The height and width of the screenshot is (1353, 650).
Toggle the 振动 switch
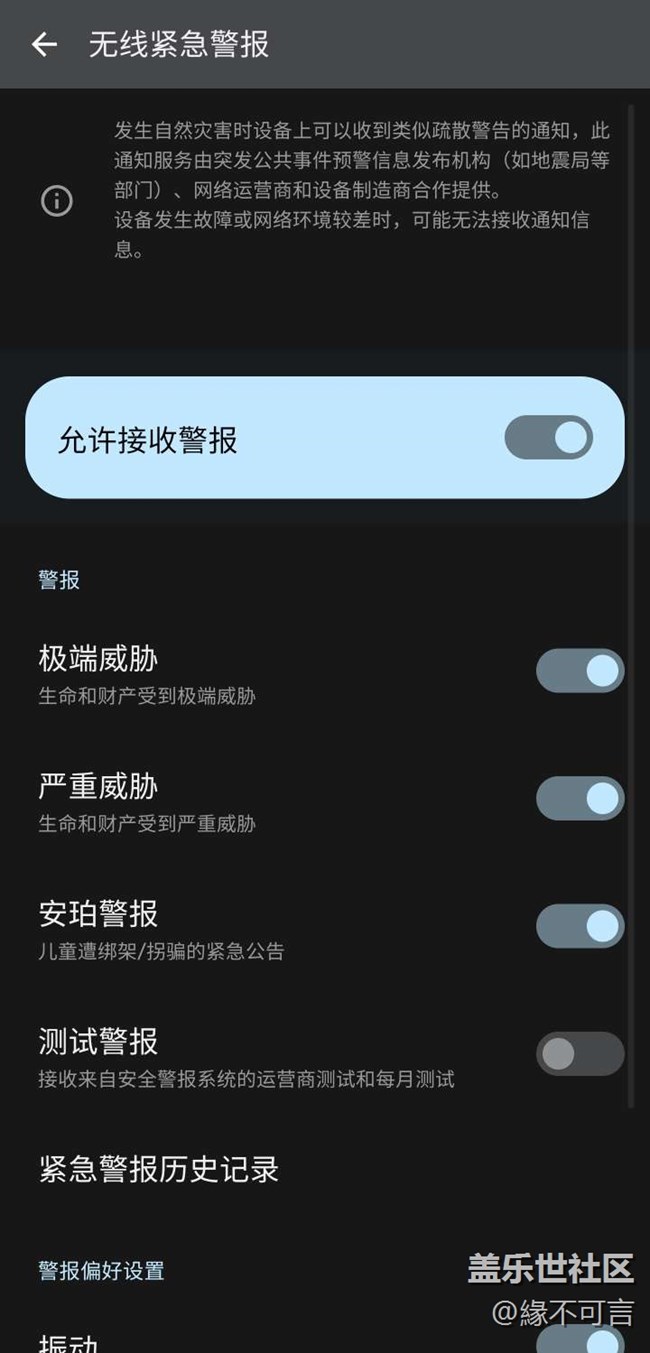coord(580,1338)
